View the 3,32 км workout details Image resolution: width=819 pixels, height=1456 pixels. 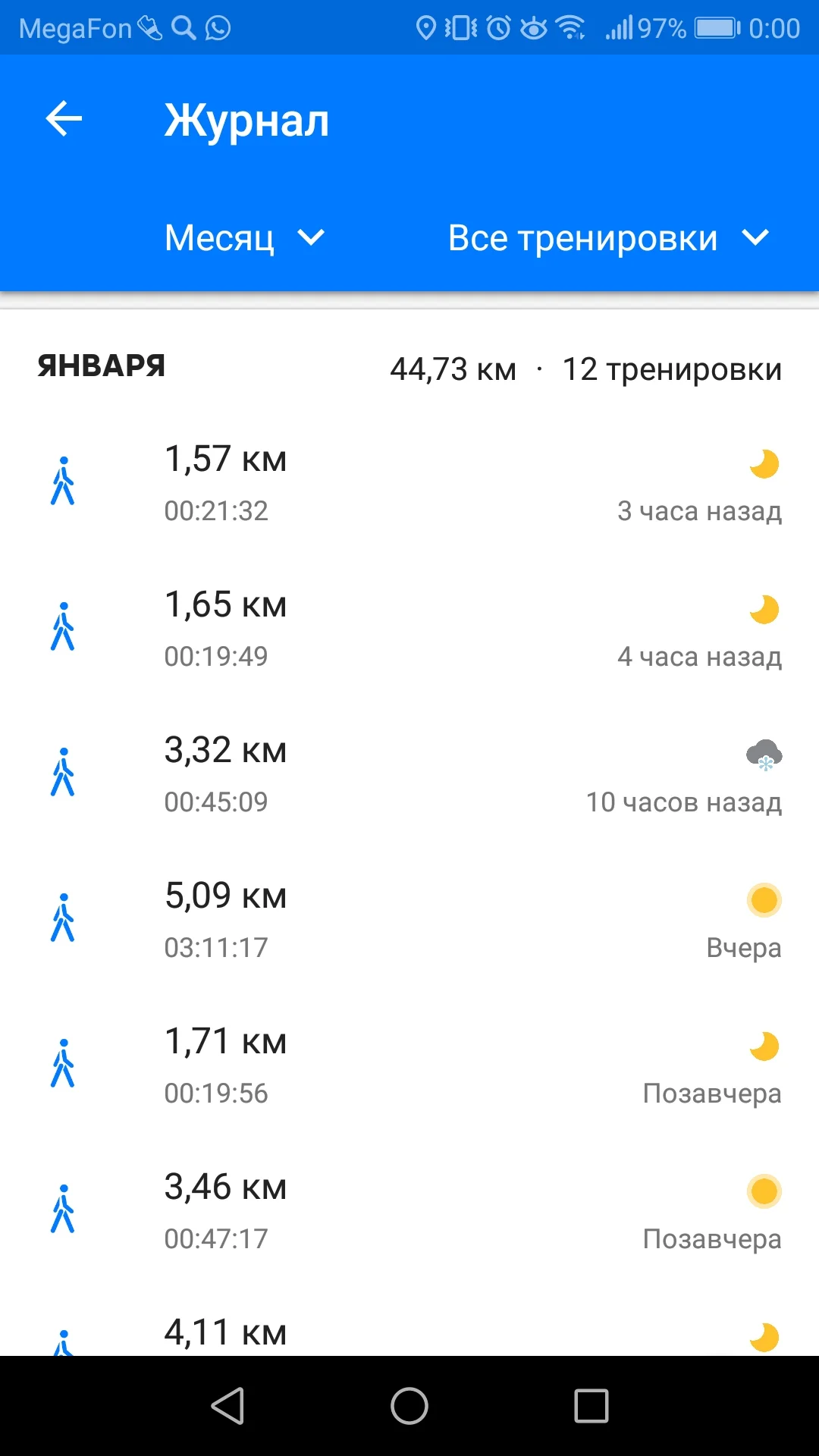tap(409, 773)
